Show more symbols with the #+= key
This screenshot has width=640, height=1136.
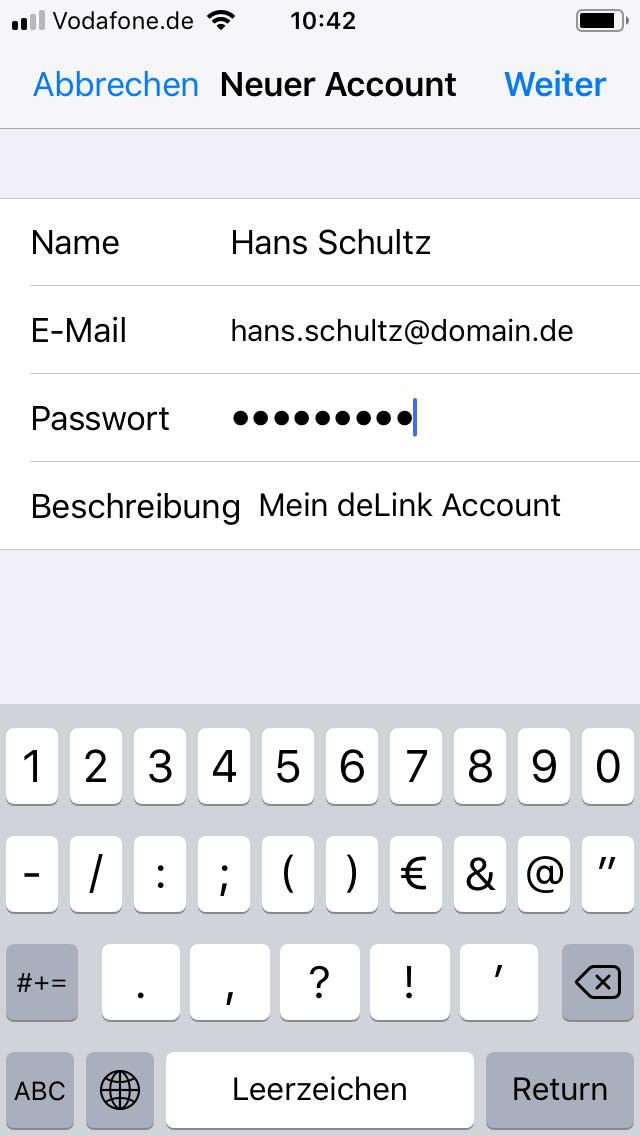click(x=42, y=983)
